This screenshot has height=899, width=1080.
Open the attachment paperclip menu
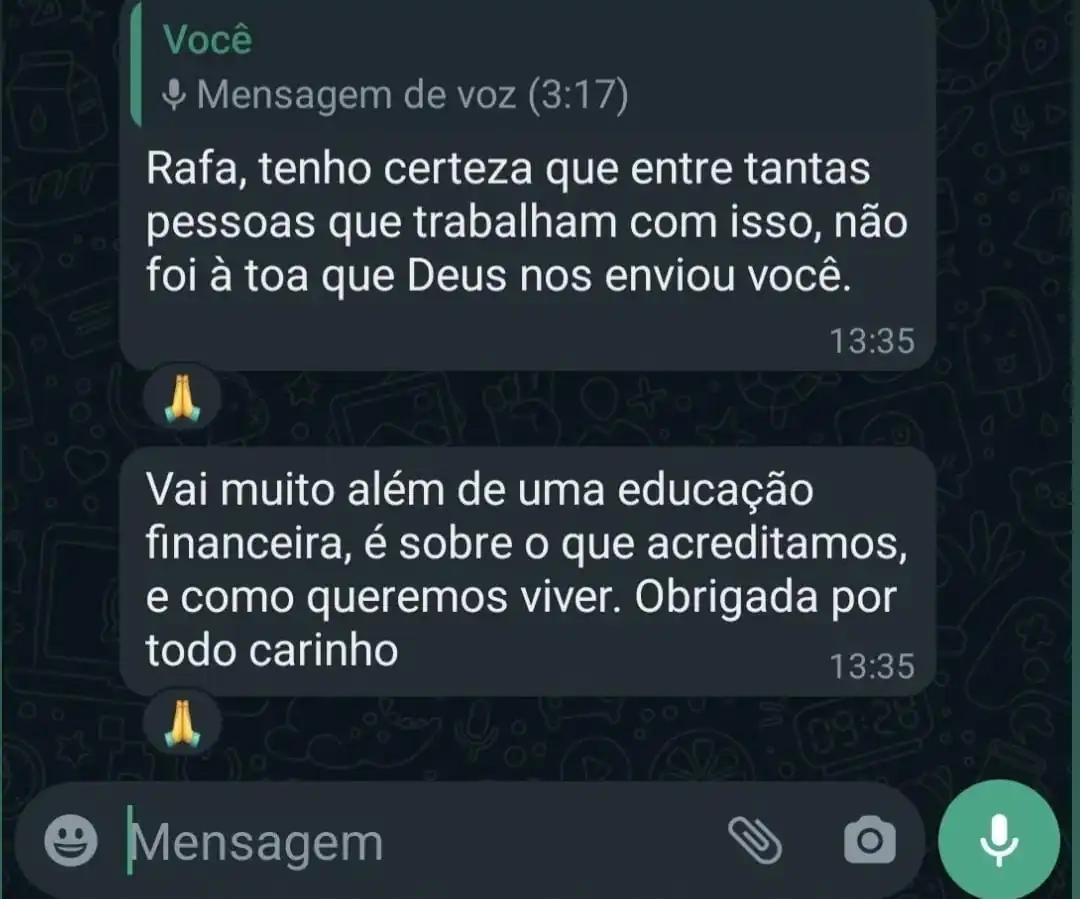click(754, 840)
